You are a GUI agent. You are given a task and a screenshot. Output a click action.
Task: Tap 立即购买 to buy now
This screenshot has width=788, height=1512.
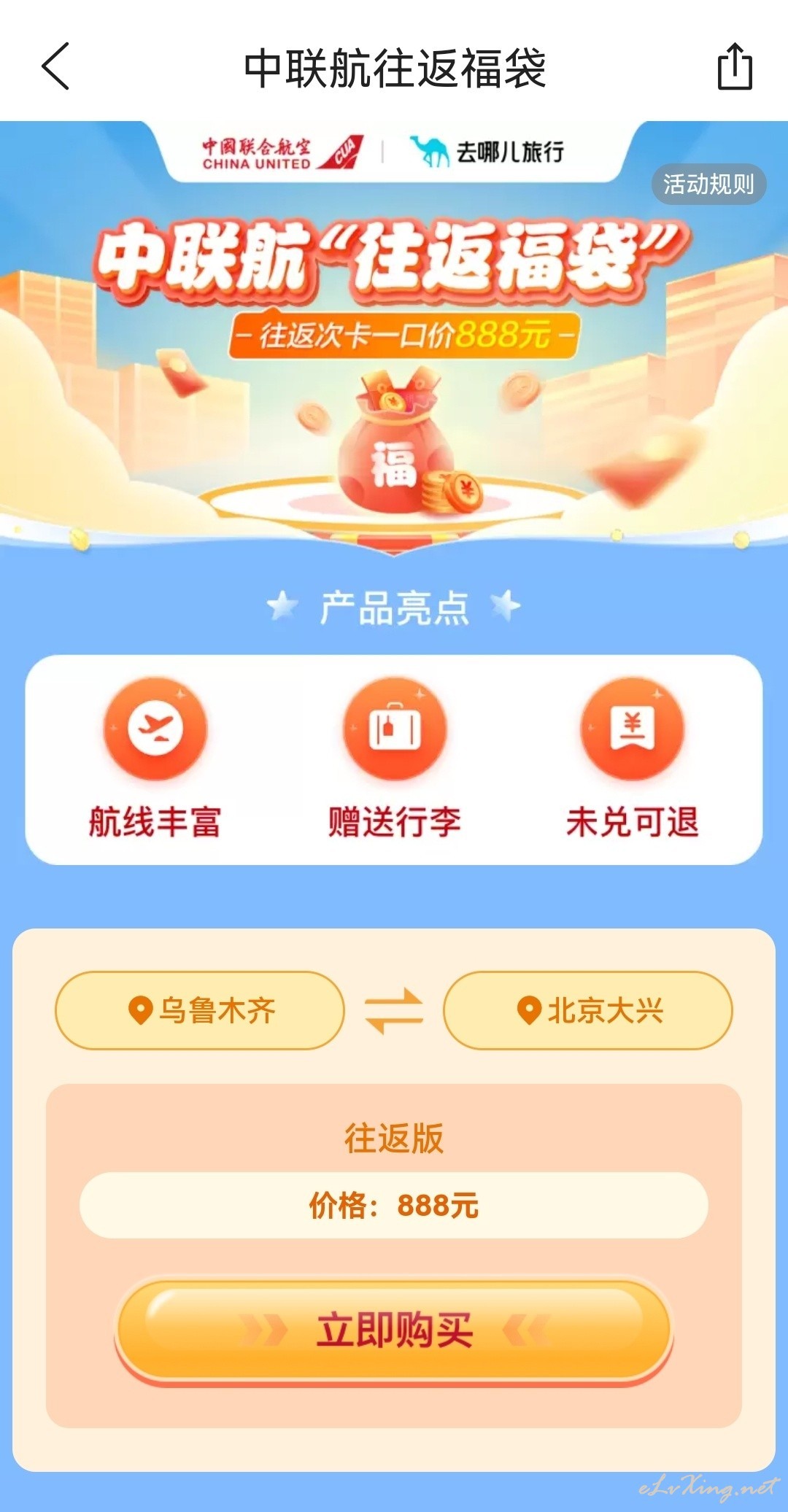[394, 1329]
